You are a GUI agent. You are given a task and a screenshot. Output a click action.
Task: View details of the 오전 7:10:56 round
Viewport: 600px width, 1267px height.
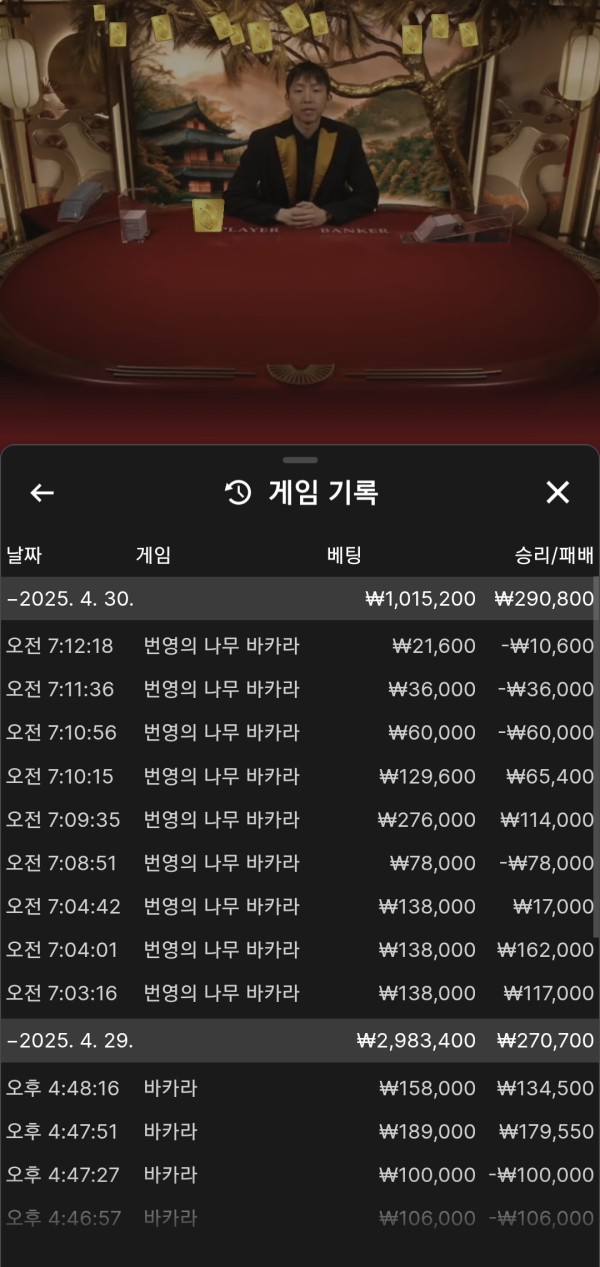click(299, 733)
